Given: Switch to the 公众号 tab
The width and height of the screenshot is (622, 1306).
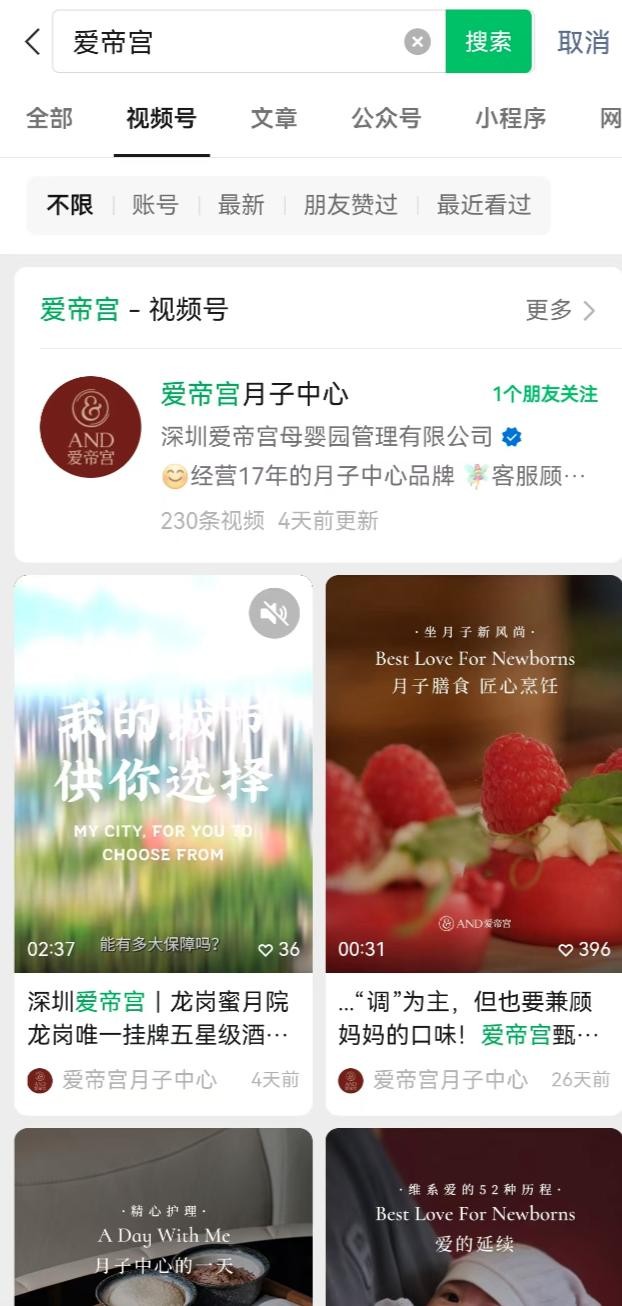Looking at the screenshot, I should click(x=386, y=118).
